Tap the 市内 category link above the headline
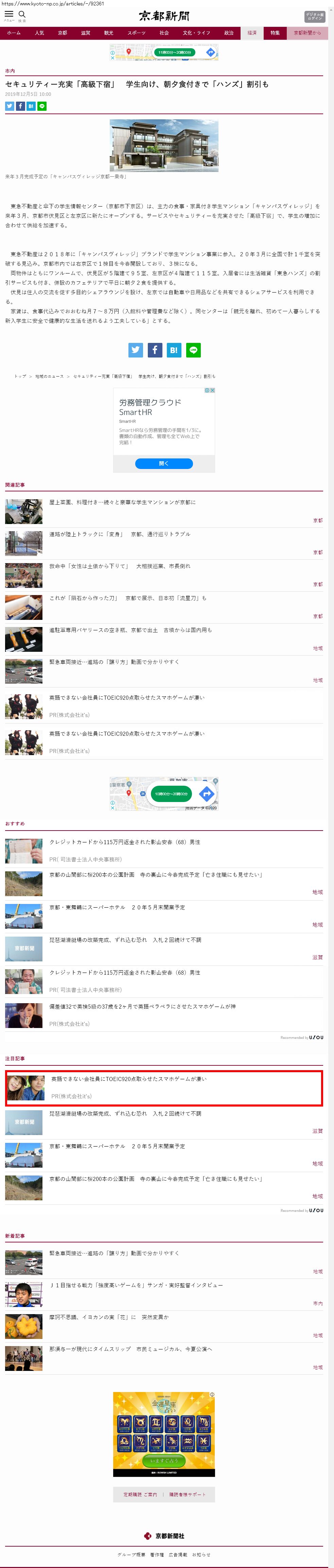The height and width of the screenshot is (1568, 334). pos(10,71)
